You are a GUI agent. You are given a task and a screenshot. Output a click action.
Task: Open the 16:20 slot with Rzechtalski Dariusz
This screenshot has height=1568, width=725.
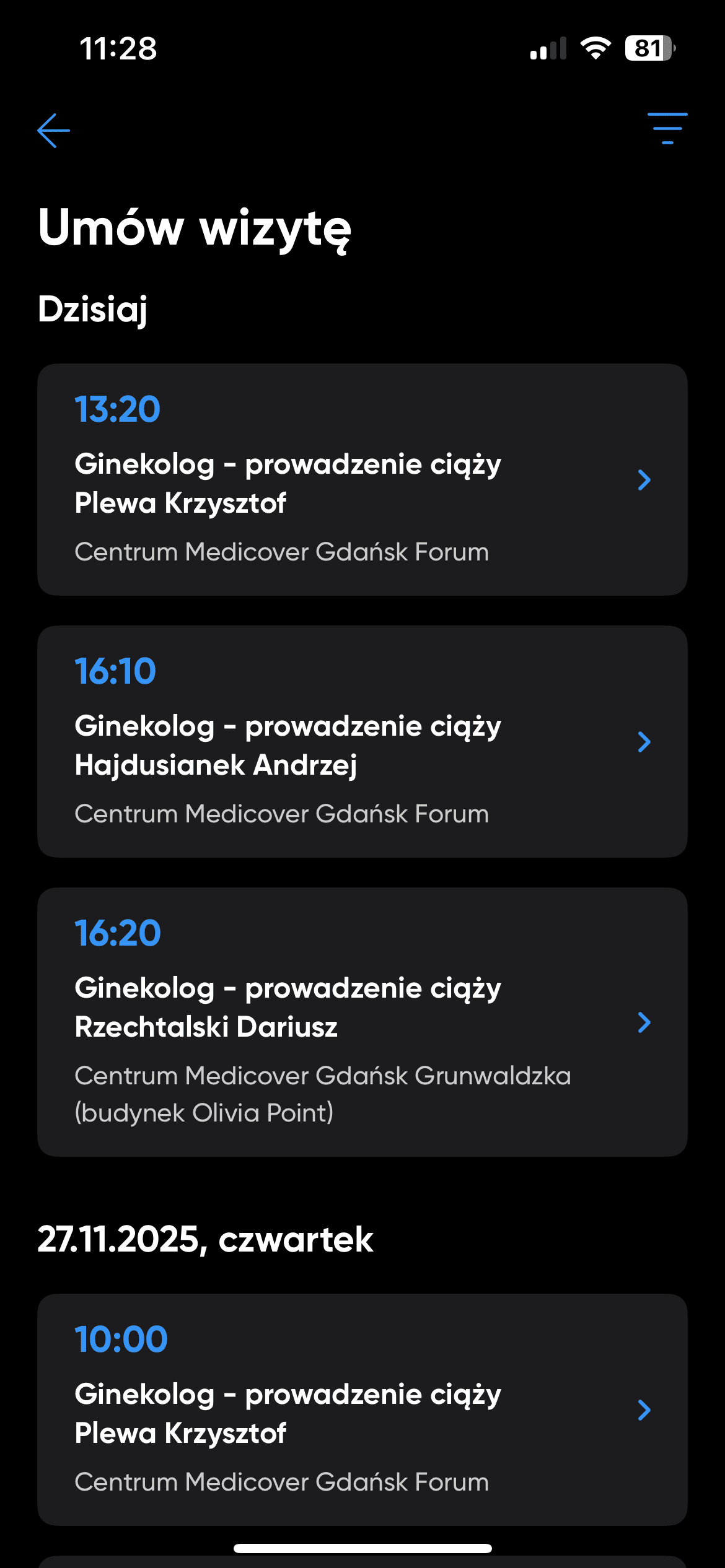tap(362, 1022)
